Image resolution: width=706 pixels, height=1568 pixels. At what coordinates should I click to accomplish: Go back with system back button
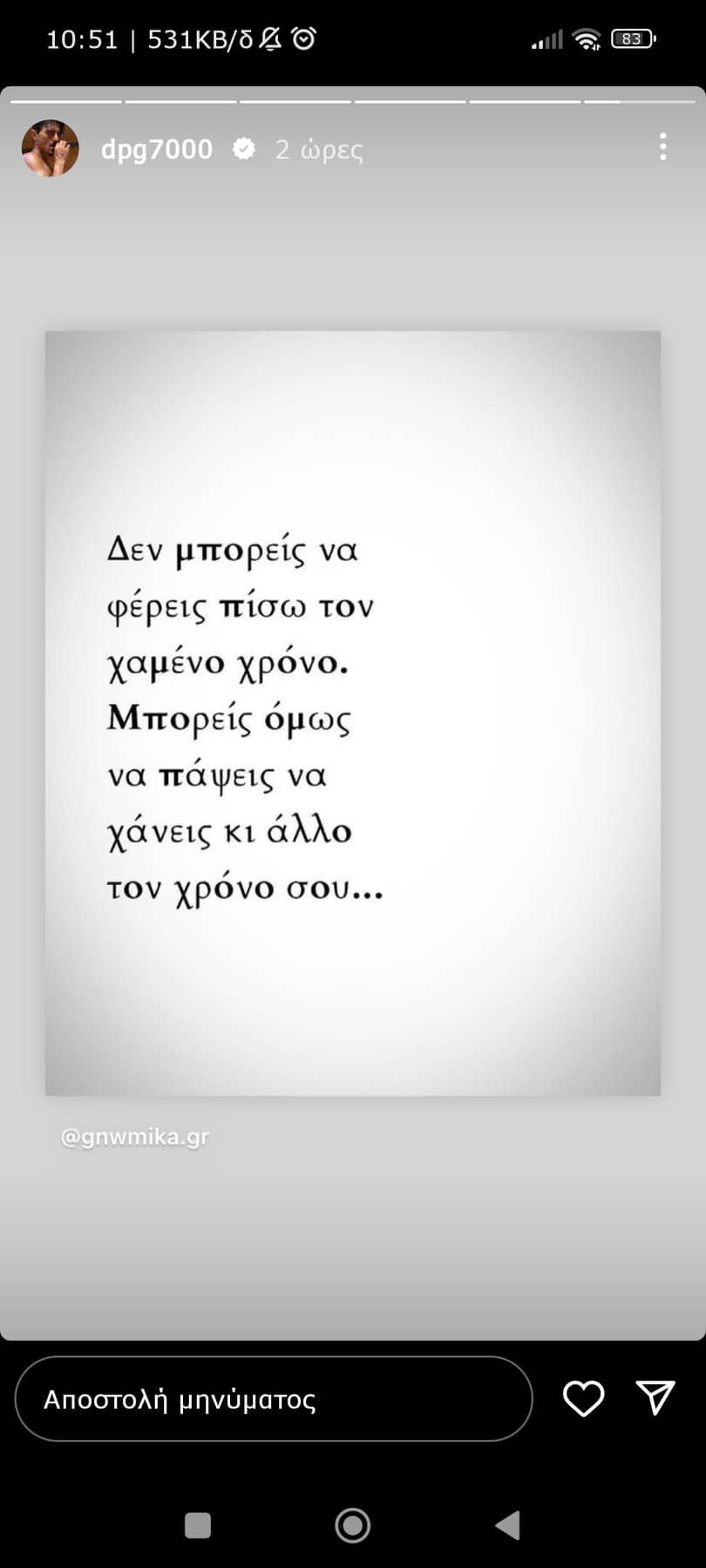[508, 1525]
